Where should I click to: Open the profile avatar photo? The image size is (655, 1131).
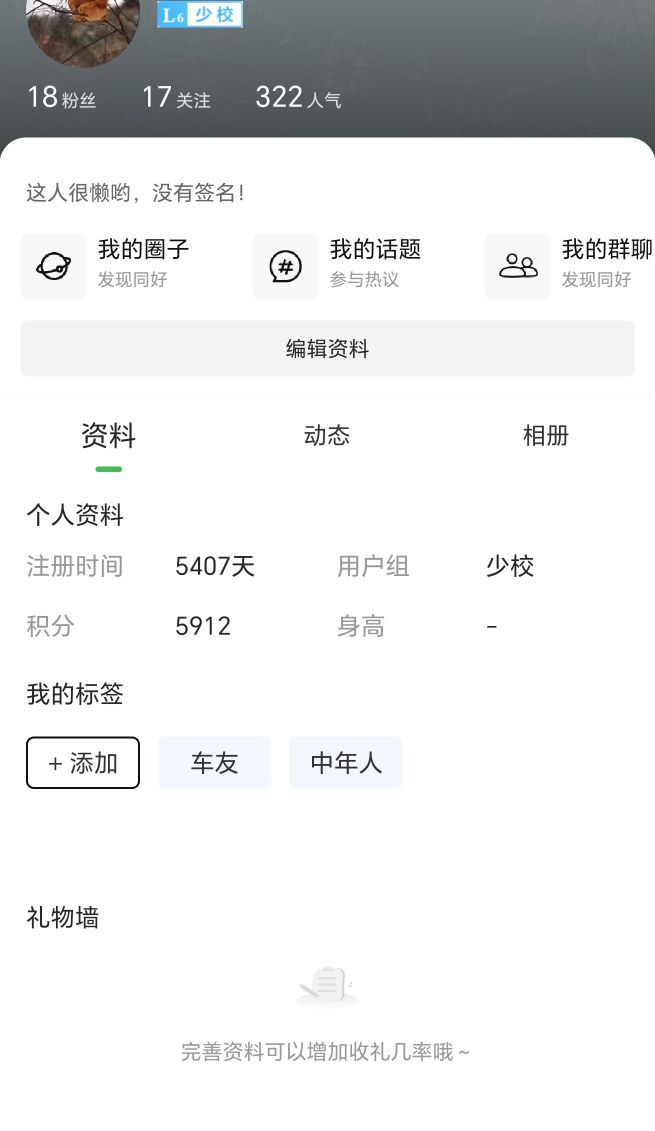click(83, 29)
